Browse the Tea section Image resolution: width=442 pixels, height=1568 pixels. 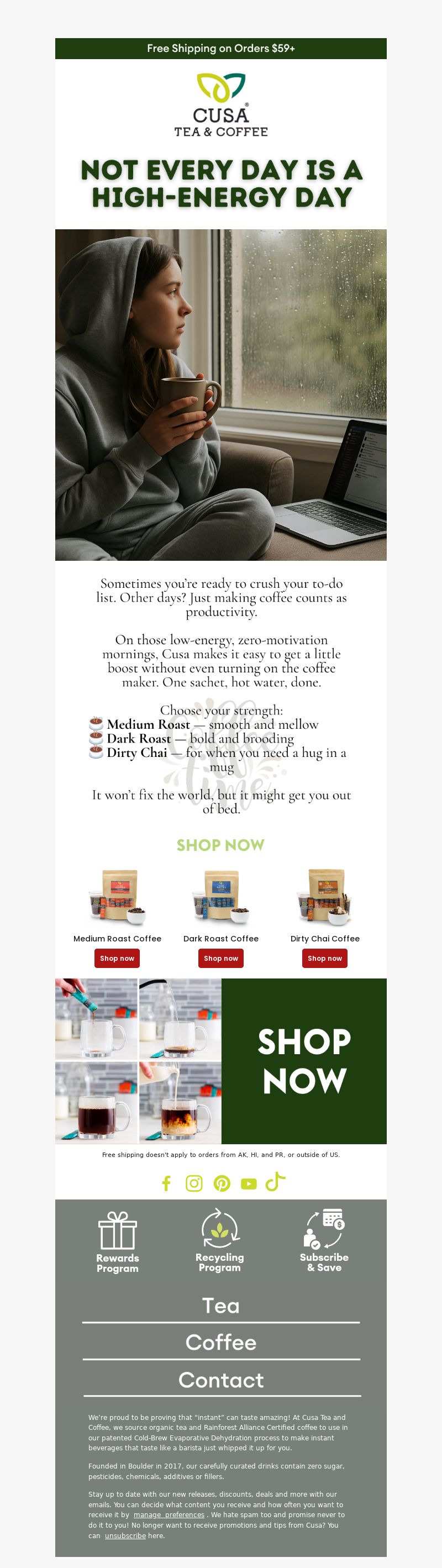(220, 1306)
